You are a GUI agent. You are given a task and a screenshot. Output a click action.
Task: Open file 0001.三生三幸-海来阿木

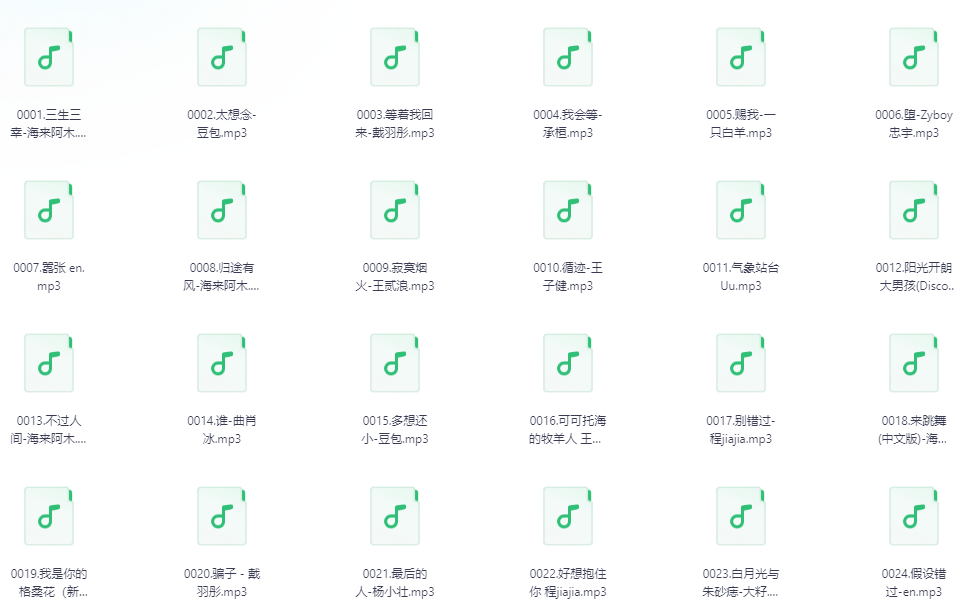pyautogui.click(x=49, y=57)
